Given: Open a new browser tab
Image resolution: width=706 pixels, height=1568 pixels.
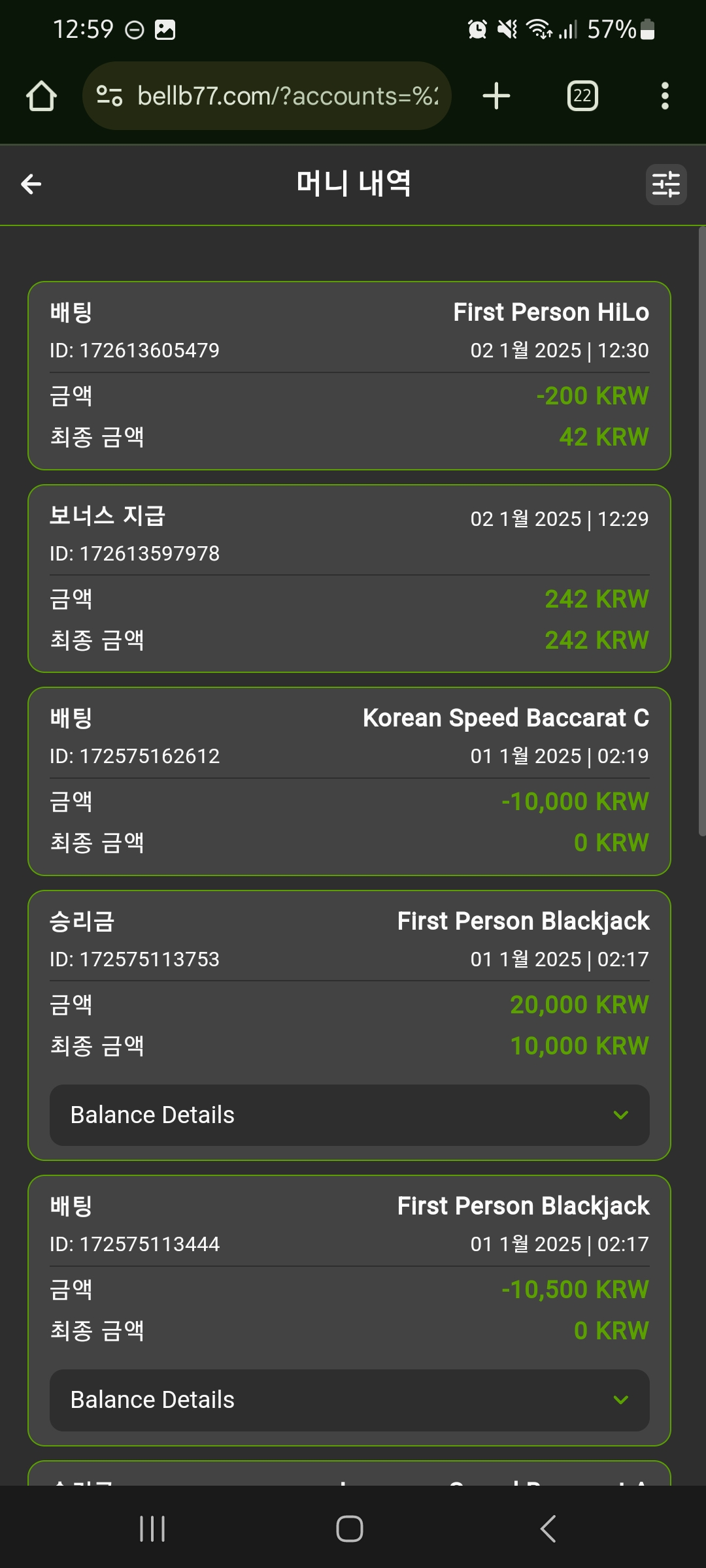Looking at the screenshot, I should (x=496, y=96).
